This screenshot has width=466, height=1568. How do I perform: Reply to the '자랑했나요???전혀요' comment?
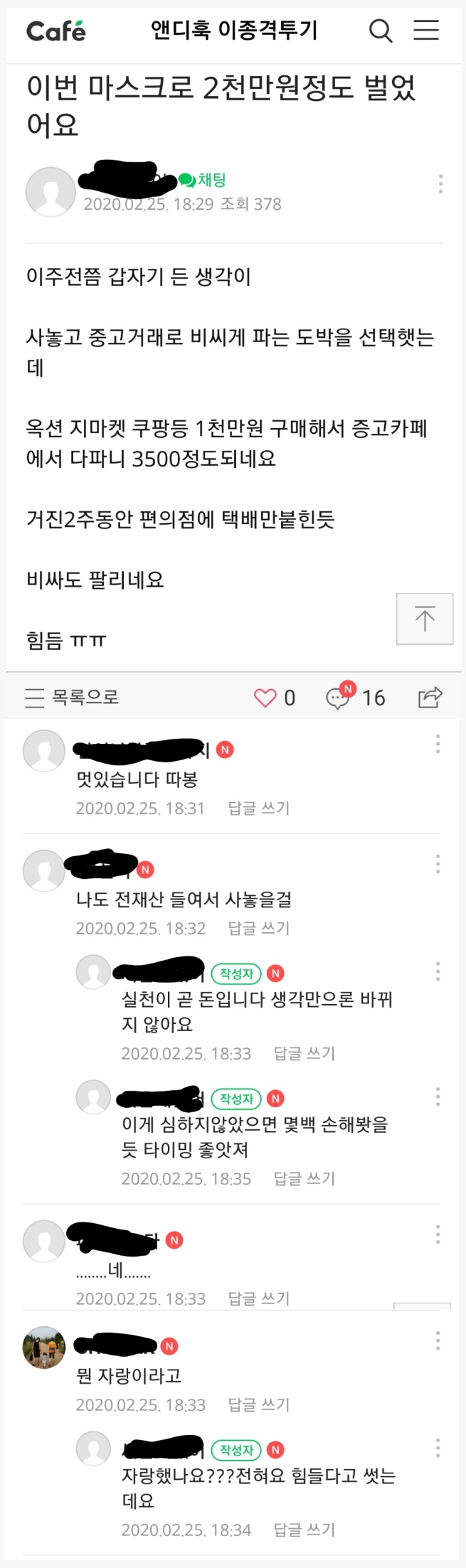point(304,1530)
